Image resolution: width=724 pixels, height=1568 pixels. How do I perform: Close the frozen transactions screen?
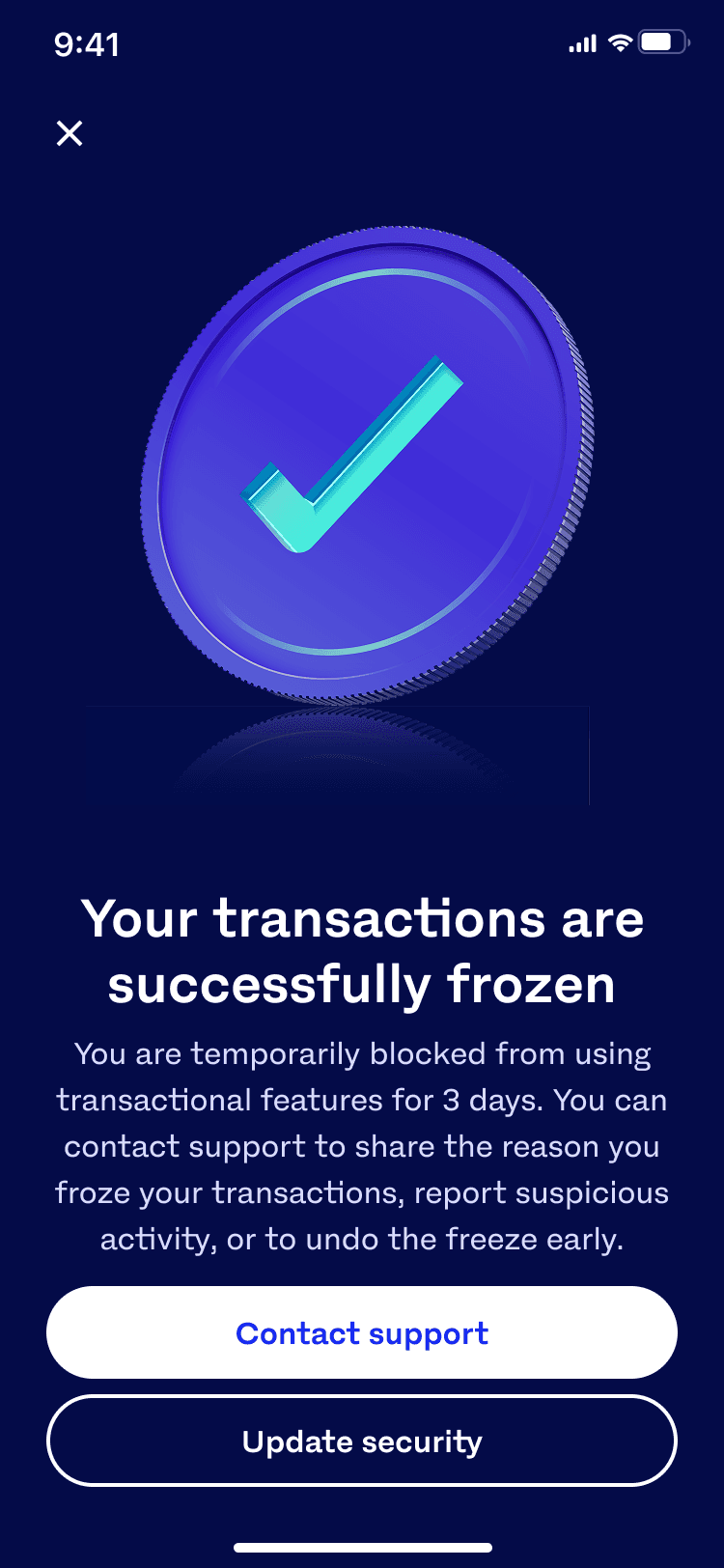[70, 133]
